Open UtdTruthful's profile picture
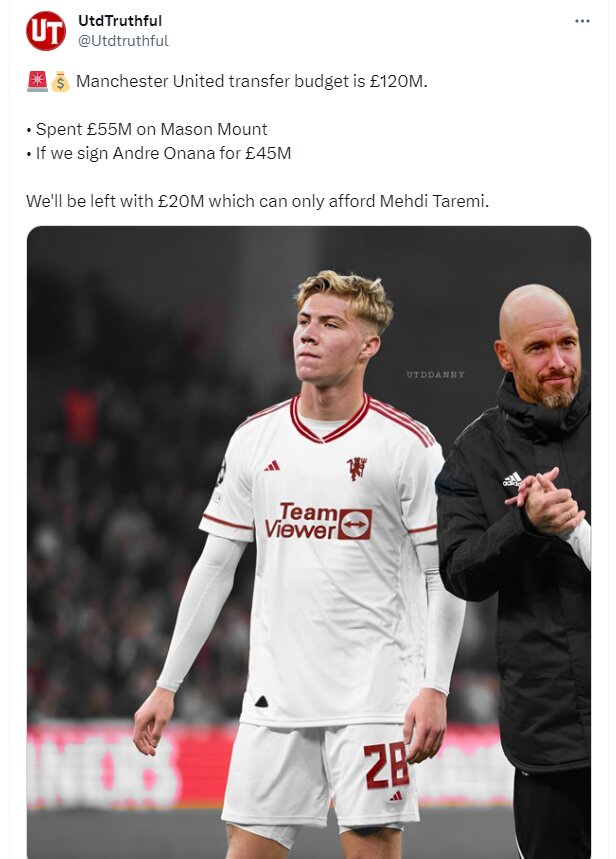 45,31
